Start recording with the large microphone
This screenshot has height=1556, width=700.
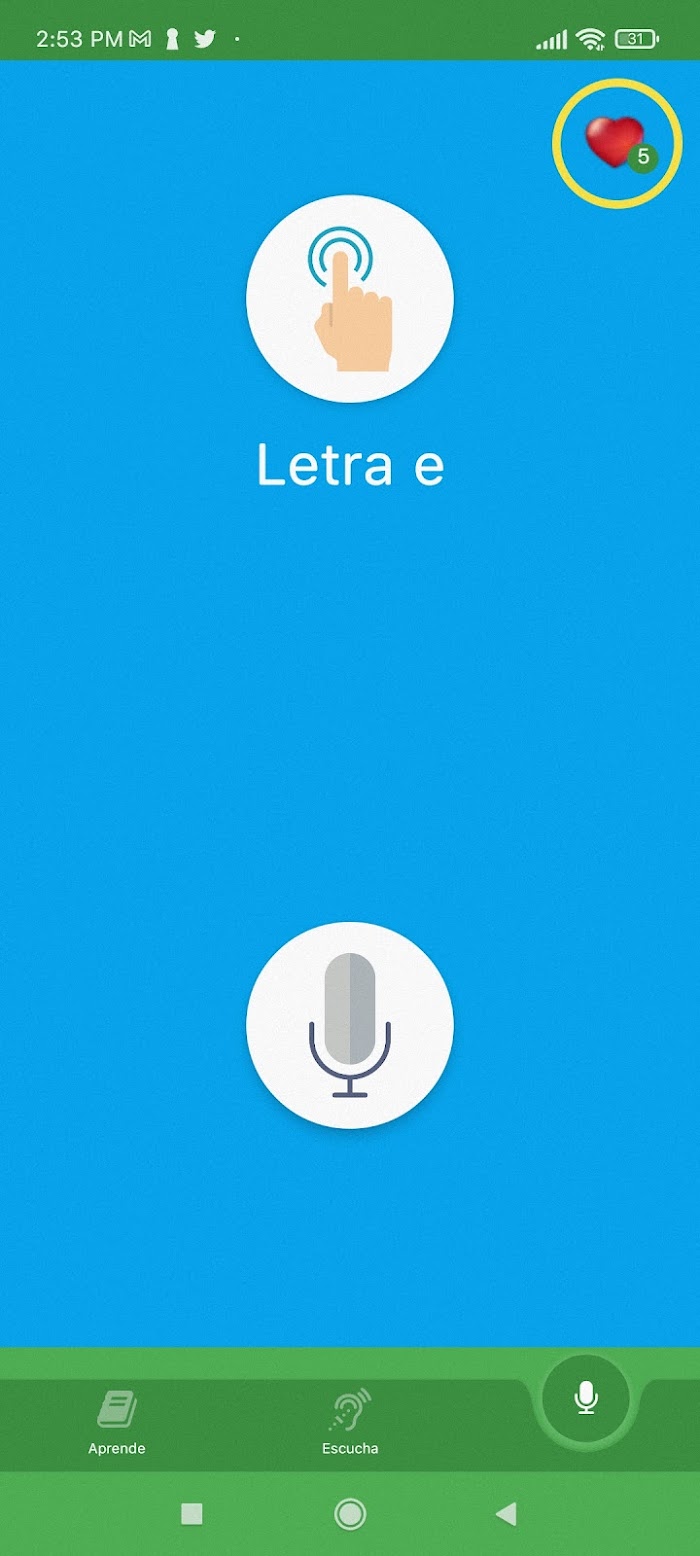click(350, 1025)
